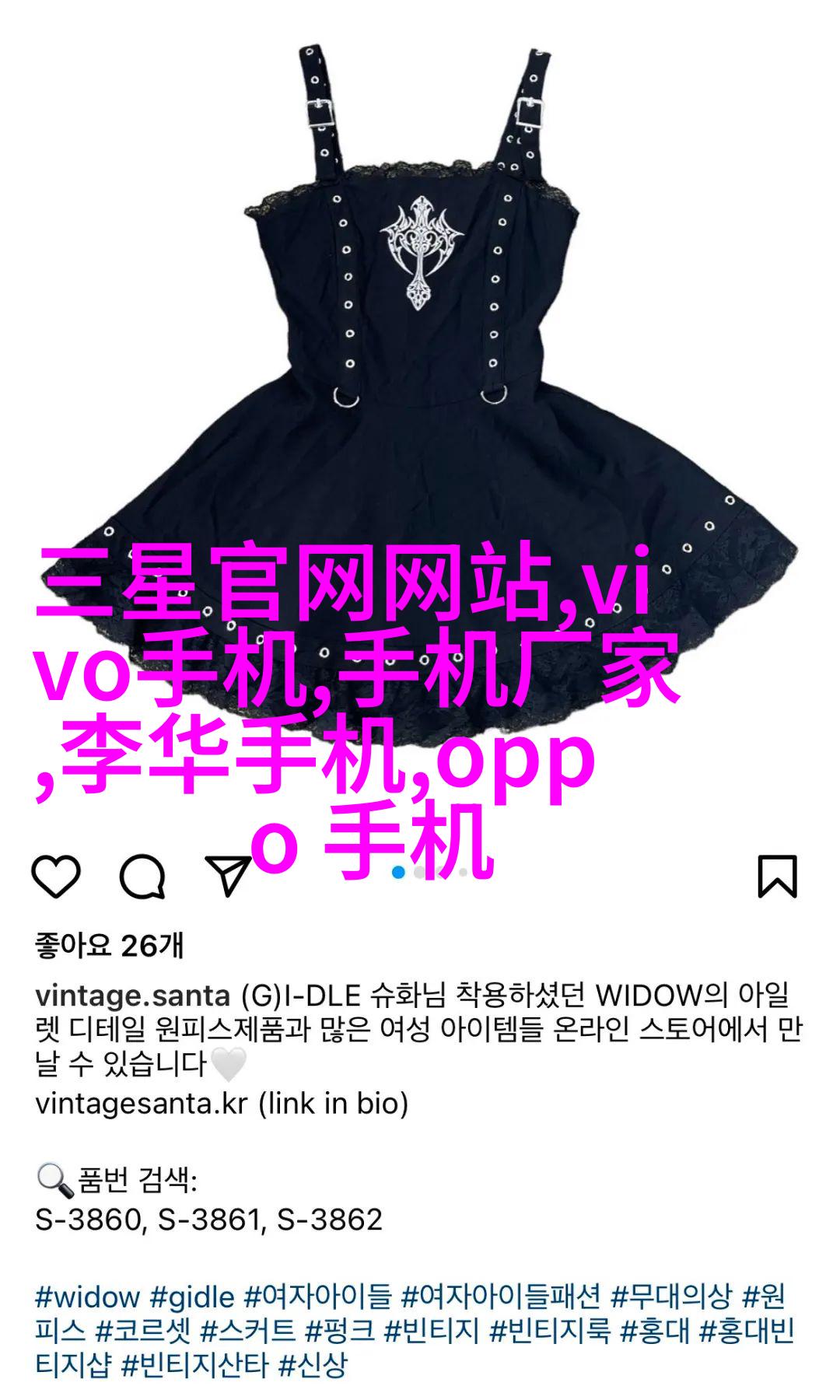
Task: Share the post via paper plane icon
Action: pos(227,876)
